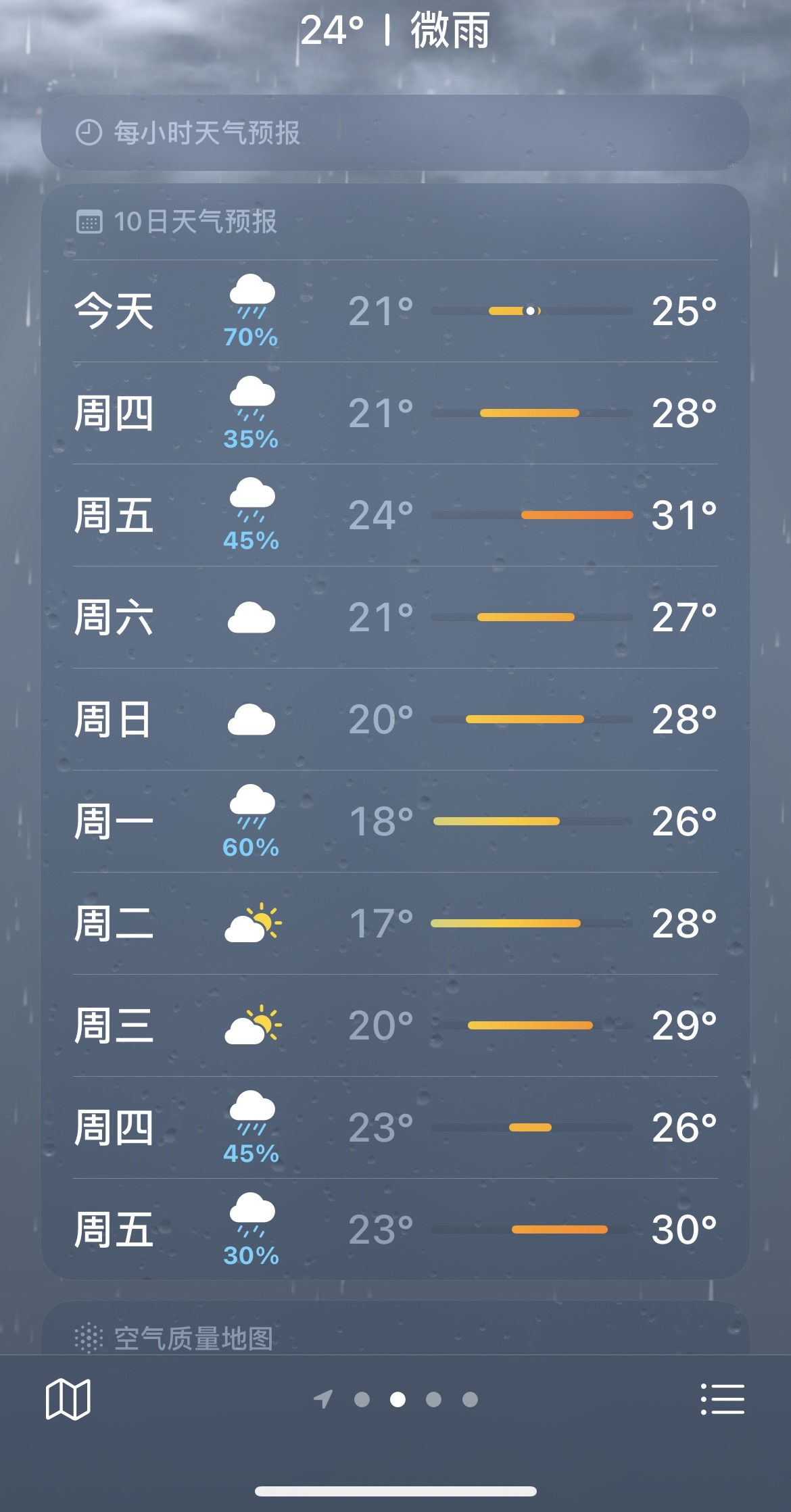Open the 周二 forecast row

pyautogui.click(x=395, y=923)
